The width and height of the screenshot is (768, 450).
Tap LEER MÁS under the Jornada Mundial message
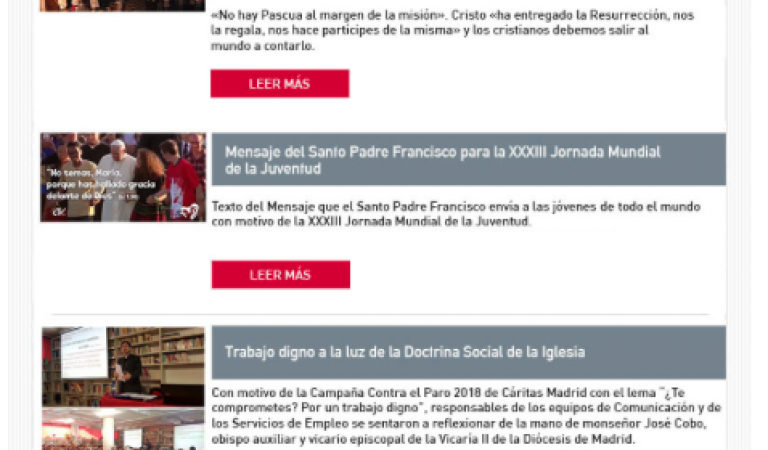point(280,275)
